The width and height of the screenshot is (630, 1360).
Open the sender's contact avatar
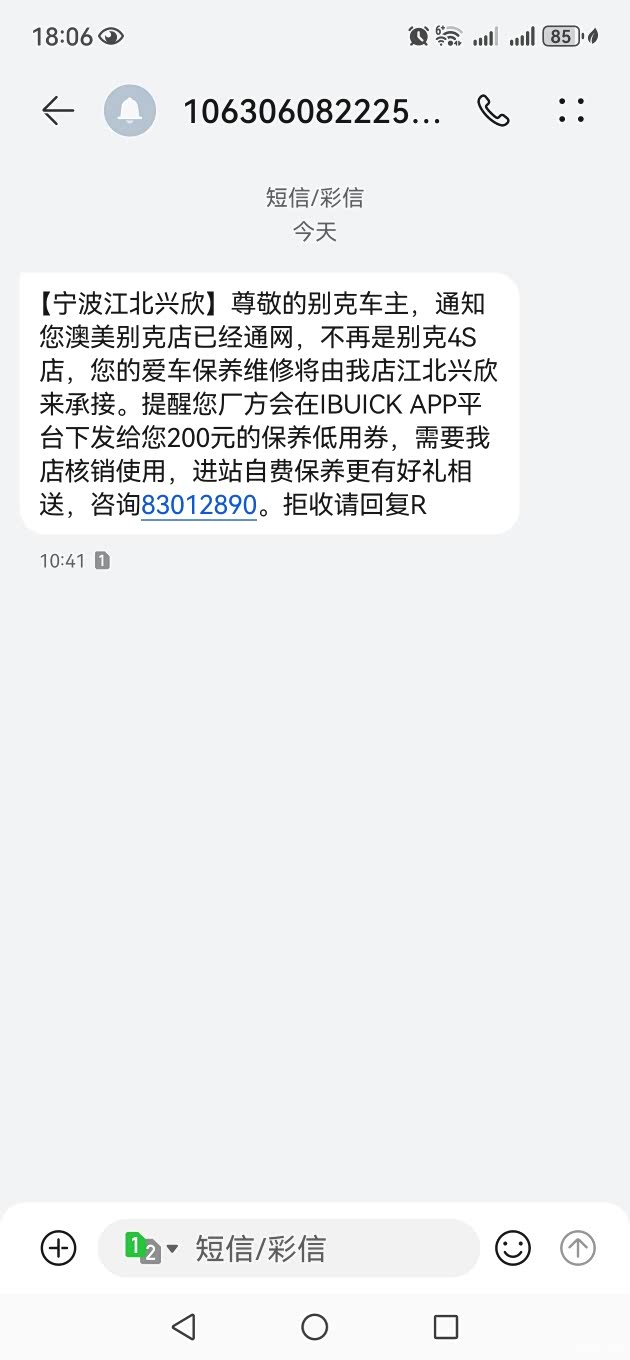click(x=130, y=111)
